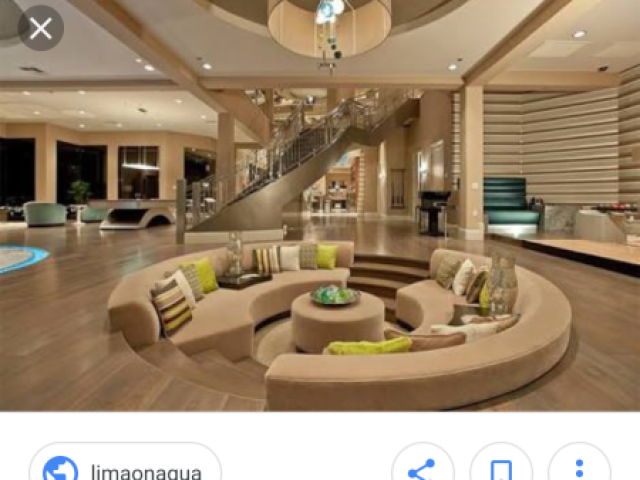Visit the limaonagua source site
This screenshot has width=640, height=480.
point(126,468)
